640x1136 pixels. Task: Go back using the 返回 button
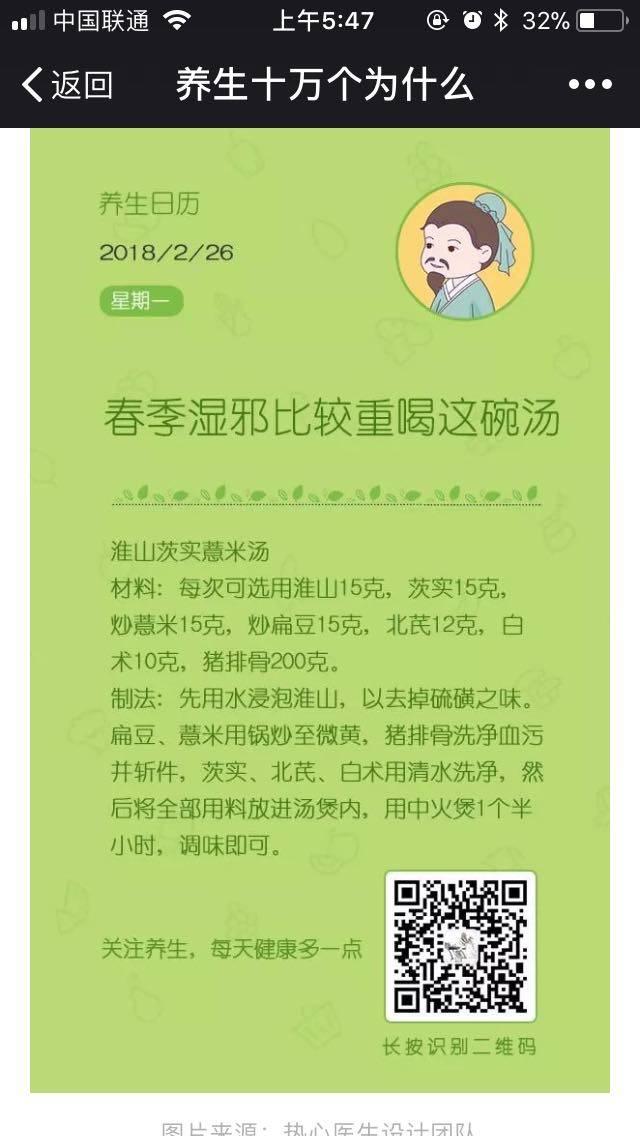(66, 85)
